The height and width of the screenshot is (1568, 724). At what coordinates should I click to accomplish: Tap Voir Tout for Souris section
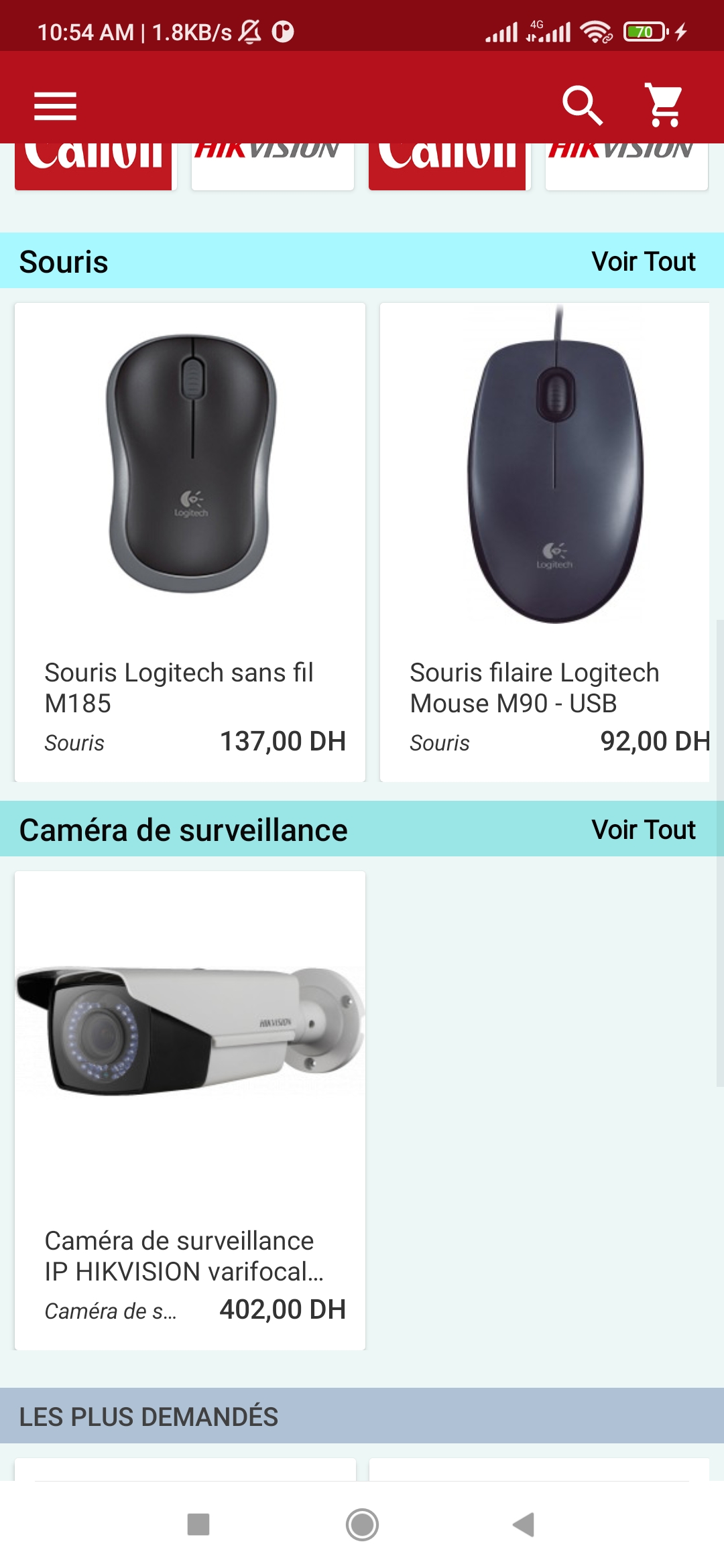pos(643,261)
